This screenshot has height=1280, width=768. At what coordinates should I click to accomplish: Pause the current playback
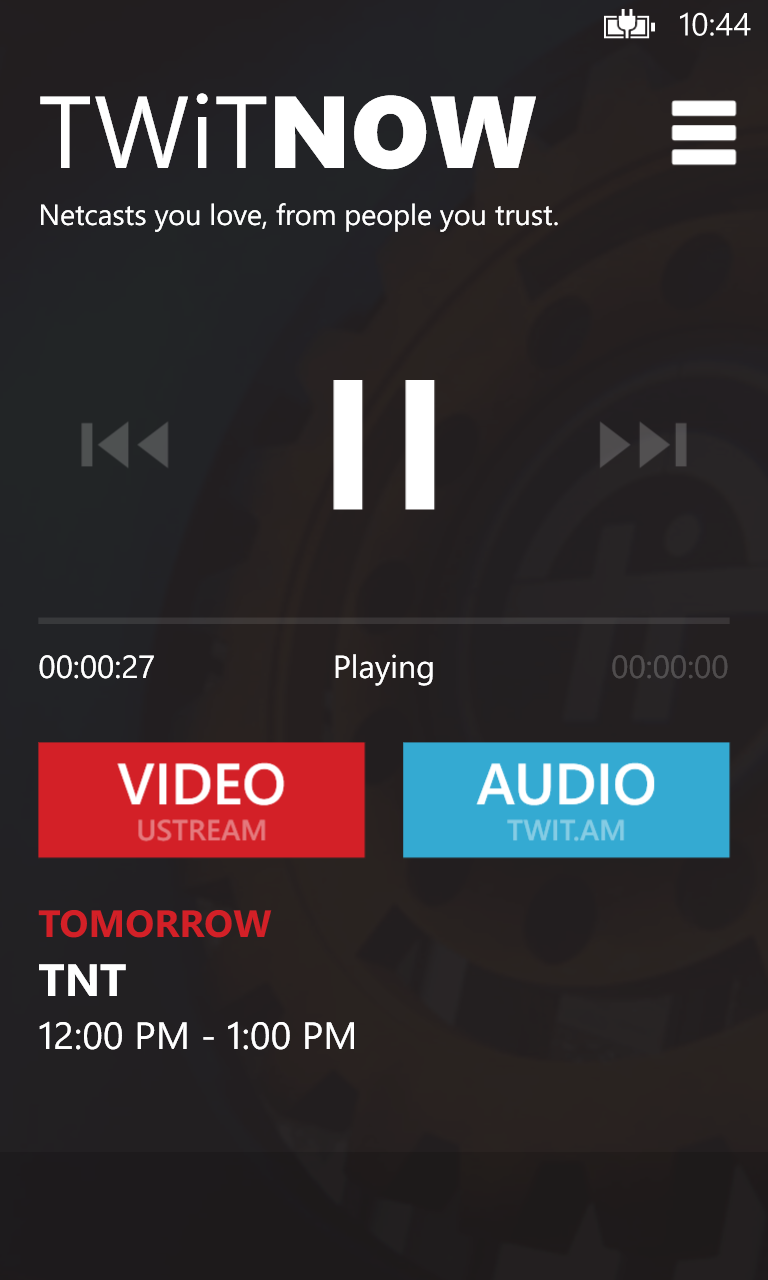click(384, 445)
